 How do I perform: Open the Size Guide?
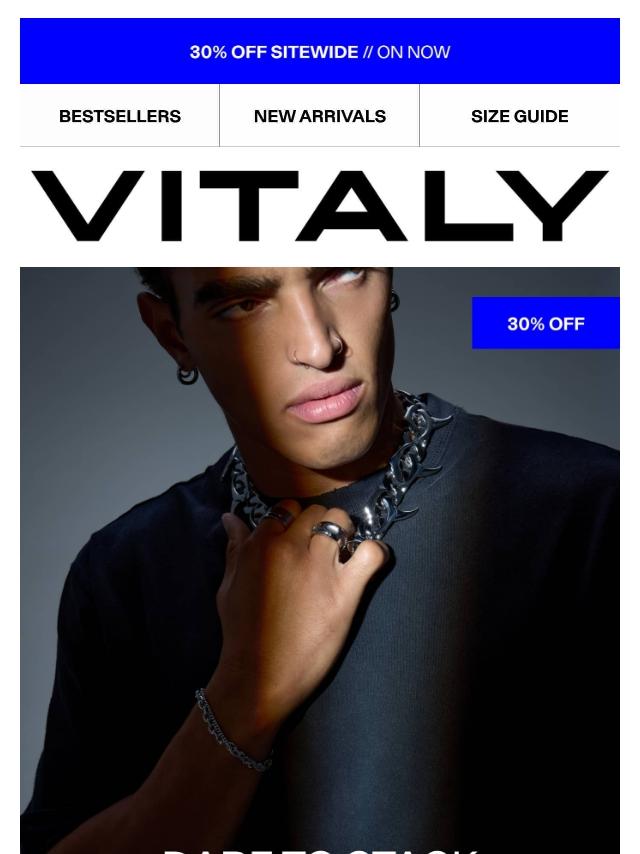tap(520, 116)
